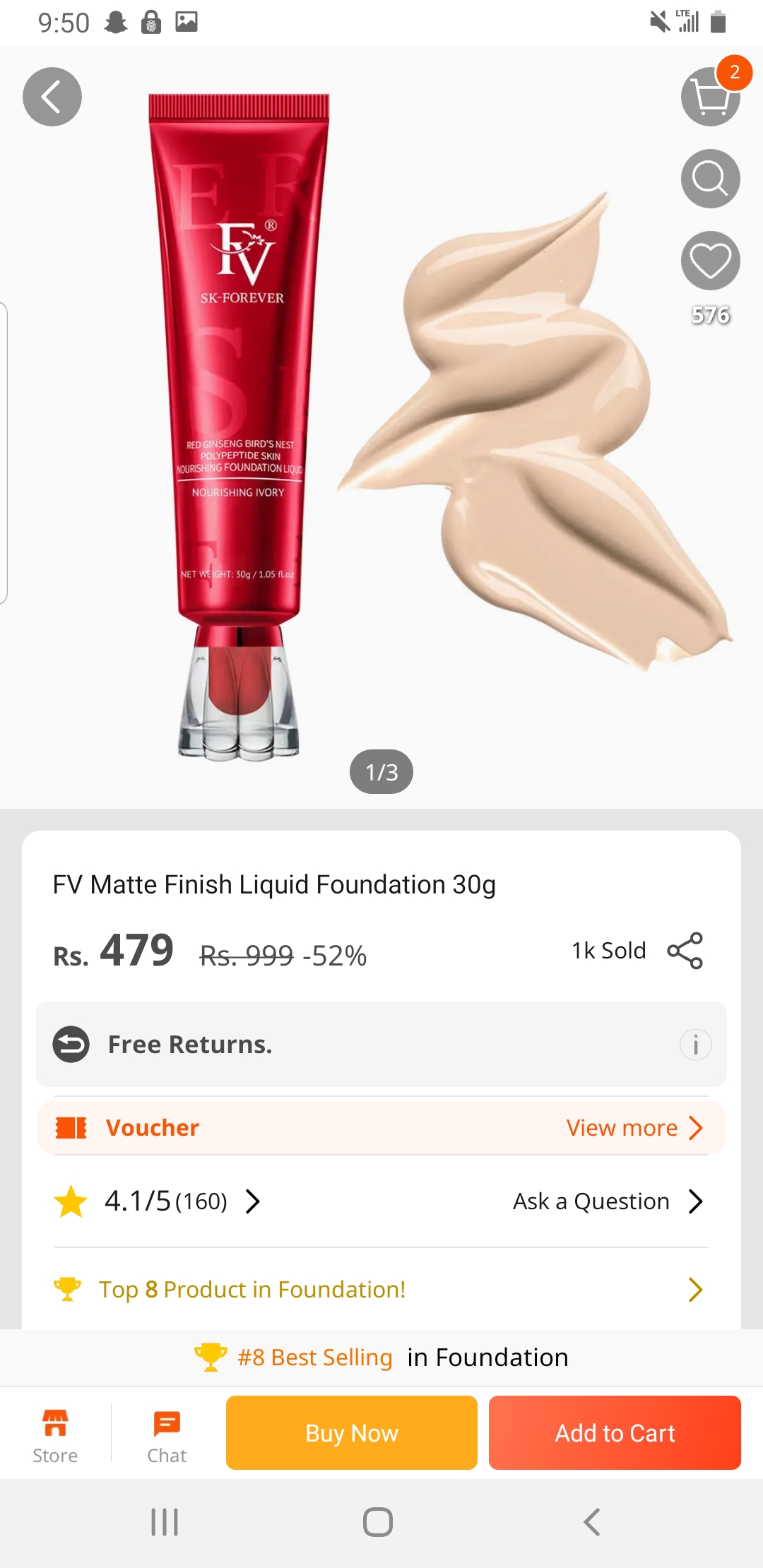This screenshot has width=763, height=1568.
Task: Go back using the top-left arrow
Action: (x=52, y=97)
